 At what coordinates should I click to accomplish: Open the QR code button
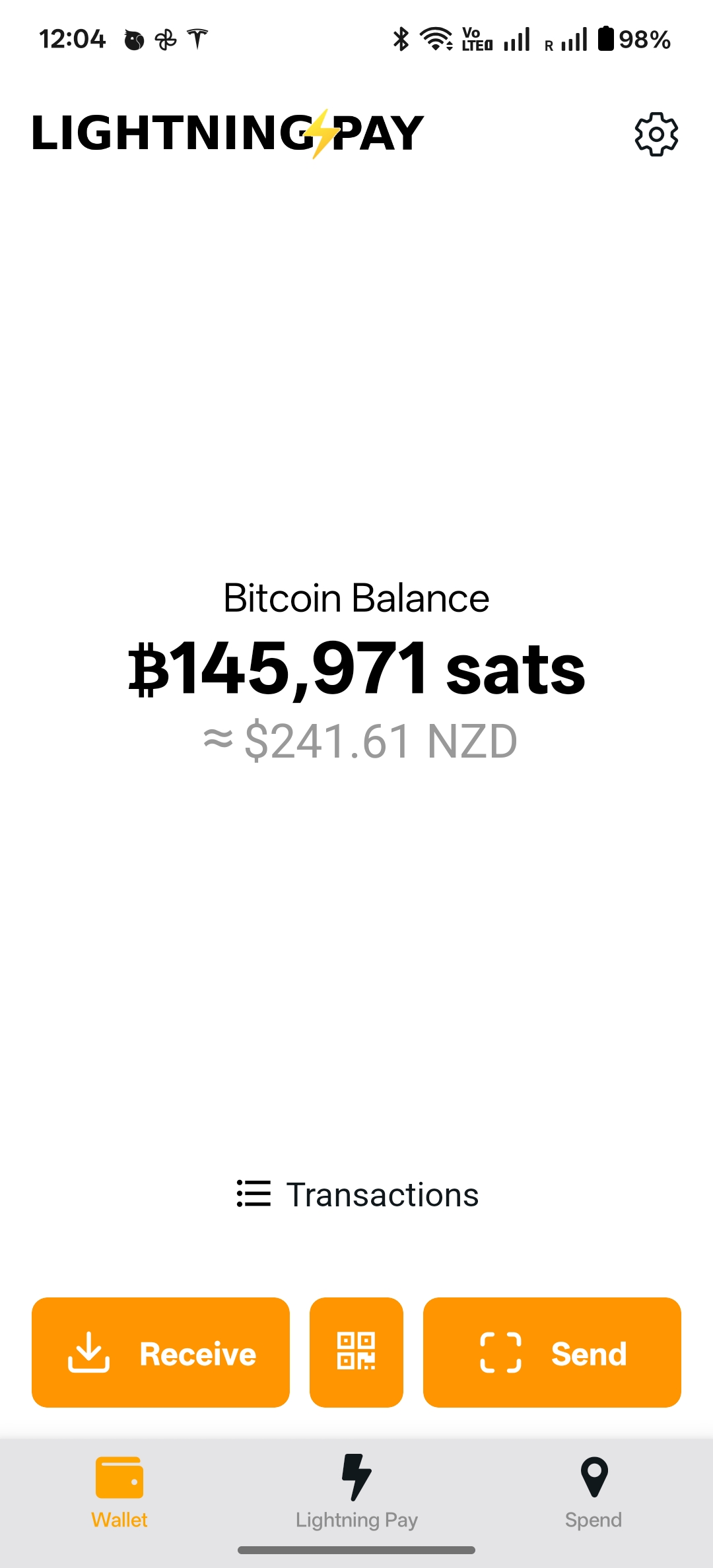(x=356, y=1352)
